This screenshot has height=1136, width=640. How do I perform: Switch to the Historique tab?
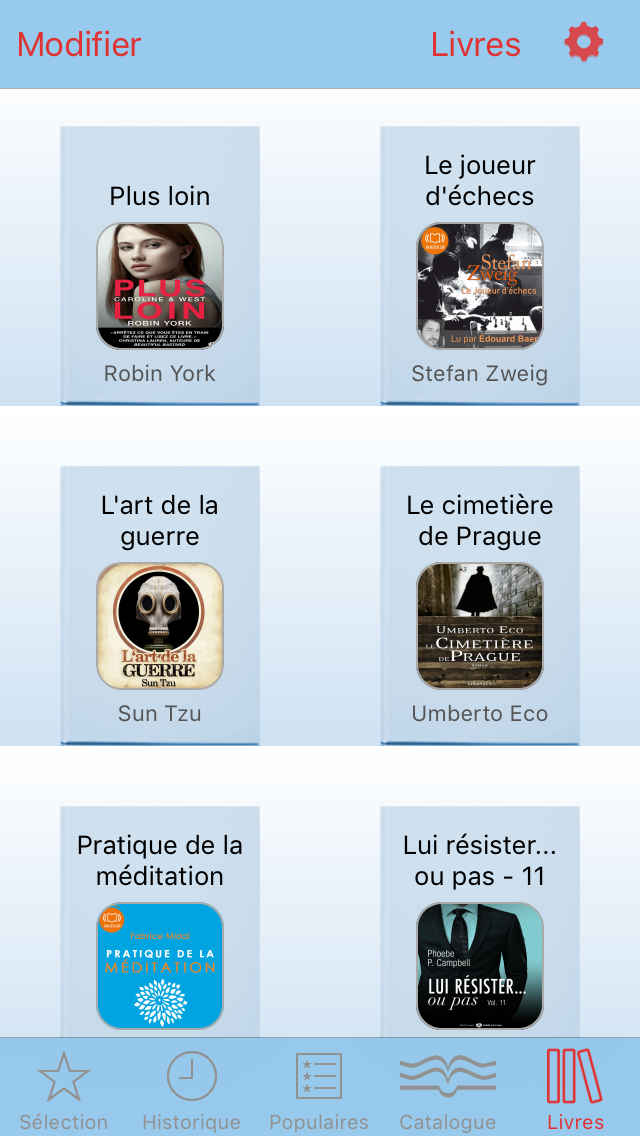(x=191, y=1090)
